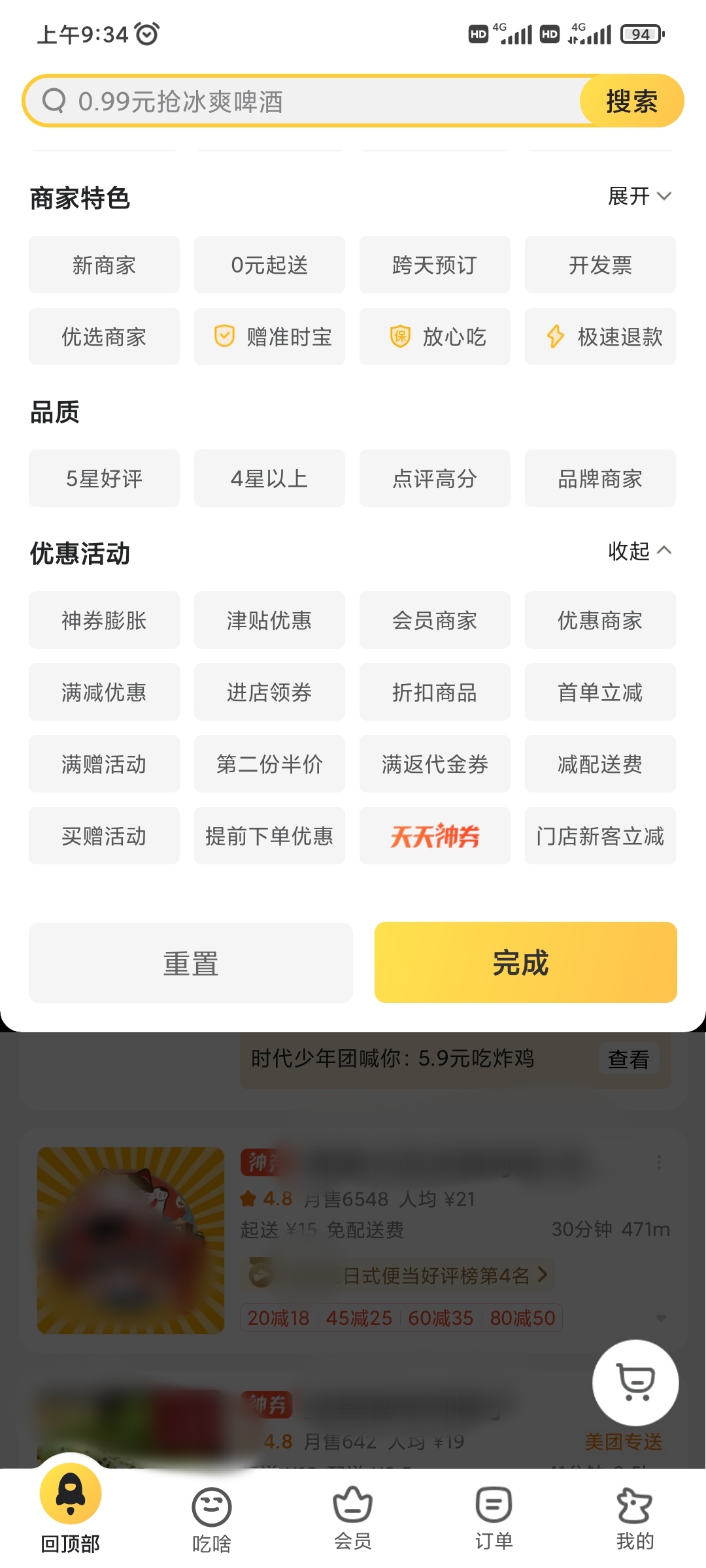Reset filters with the 重置 button

tap(190, 962)
